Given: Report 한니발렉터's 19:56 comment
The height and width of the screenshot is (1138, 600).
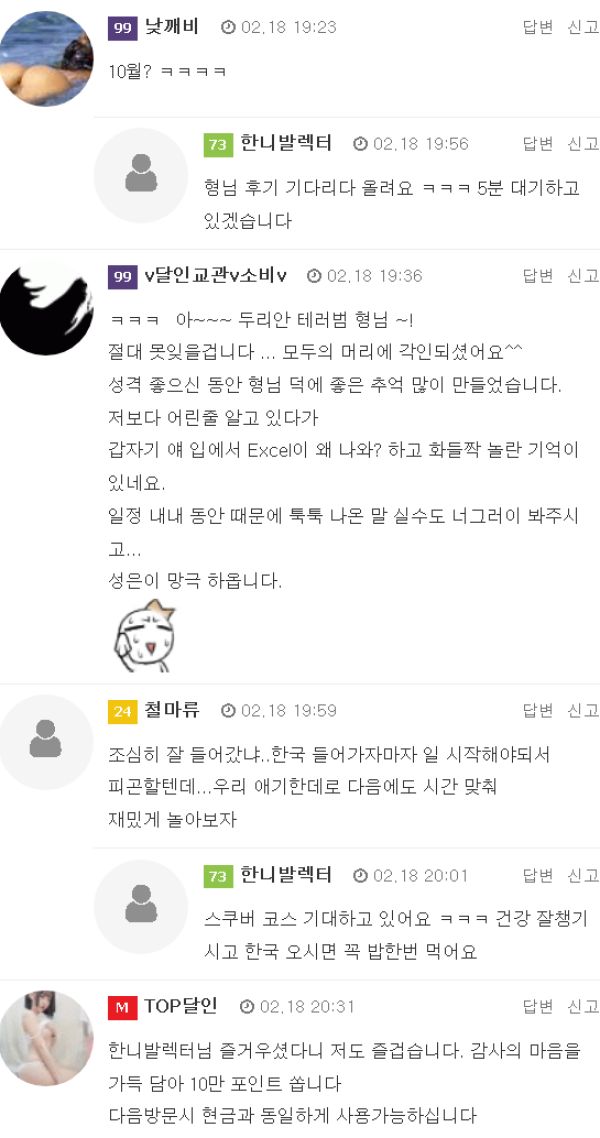Looking at the screenshot, I should [x=583, y=144].
